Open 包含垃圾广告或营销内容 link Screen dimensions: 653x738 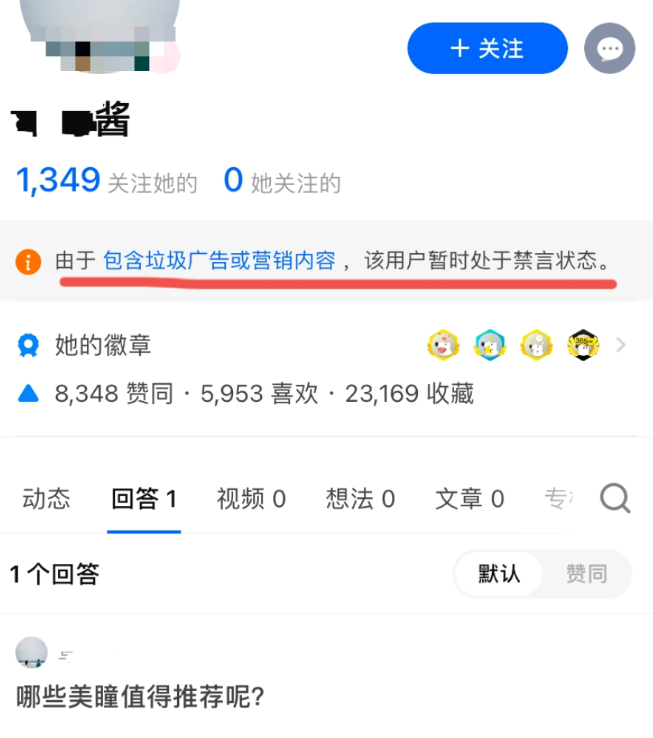(x=219, y=262)
